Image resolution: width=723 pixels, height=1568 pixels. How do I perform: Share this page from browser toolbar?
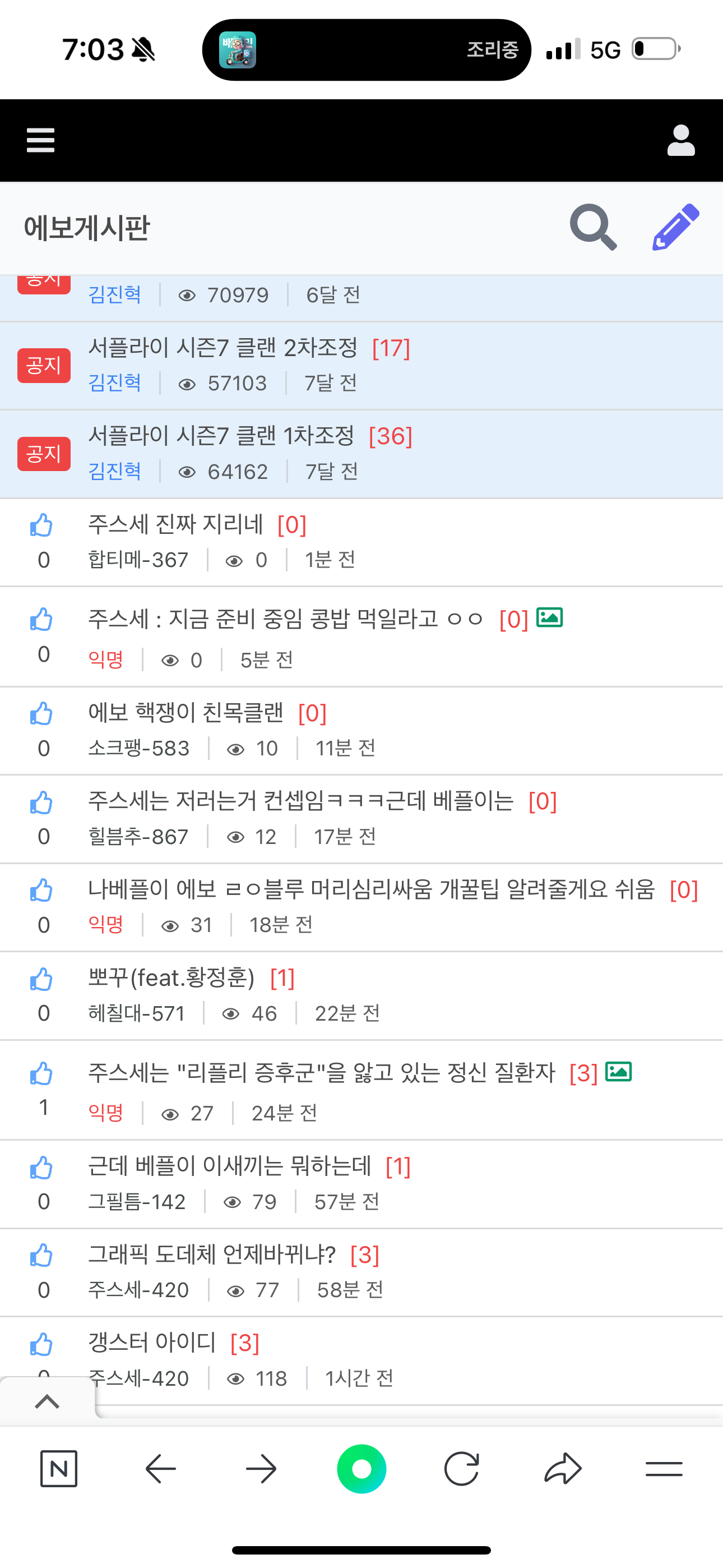pyautogui.click(x=562, y=1469)
